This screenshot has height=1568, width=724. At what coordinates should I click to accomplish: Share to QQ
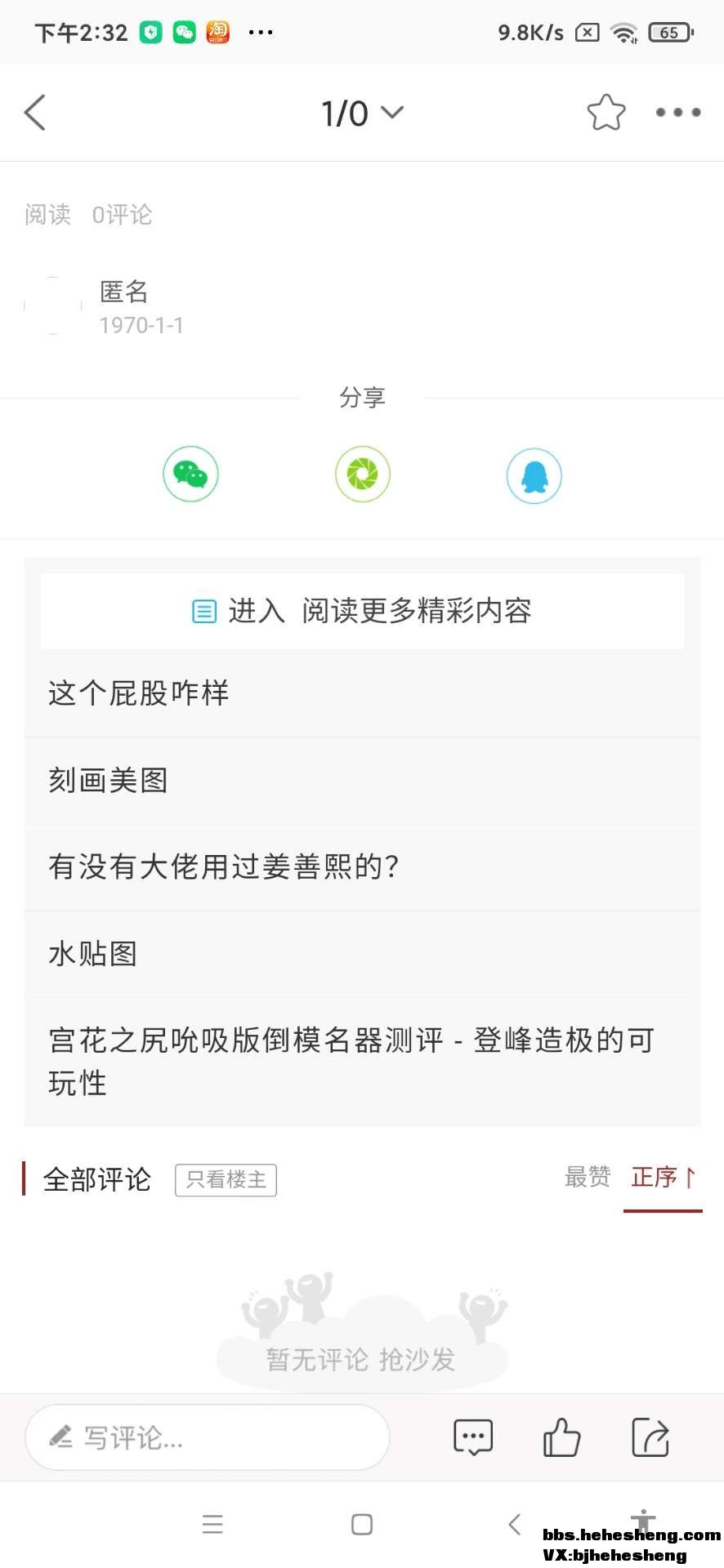coord(534,475)
